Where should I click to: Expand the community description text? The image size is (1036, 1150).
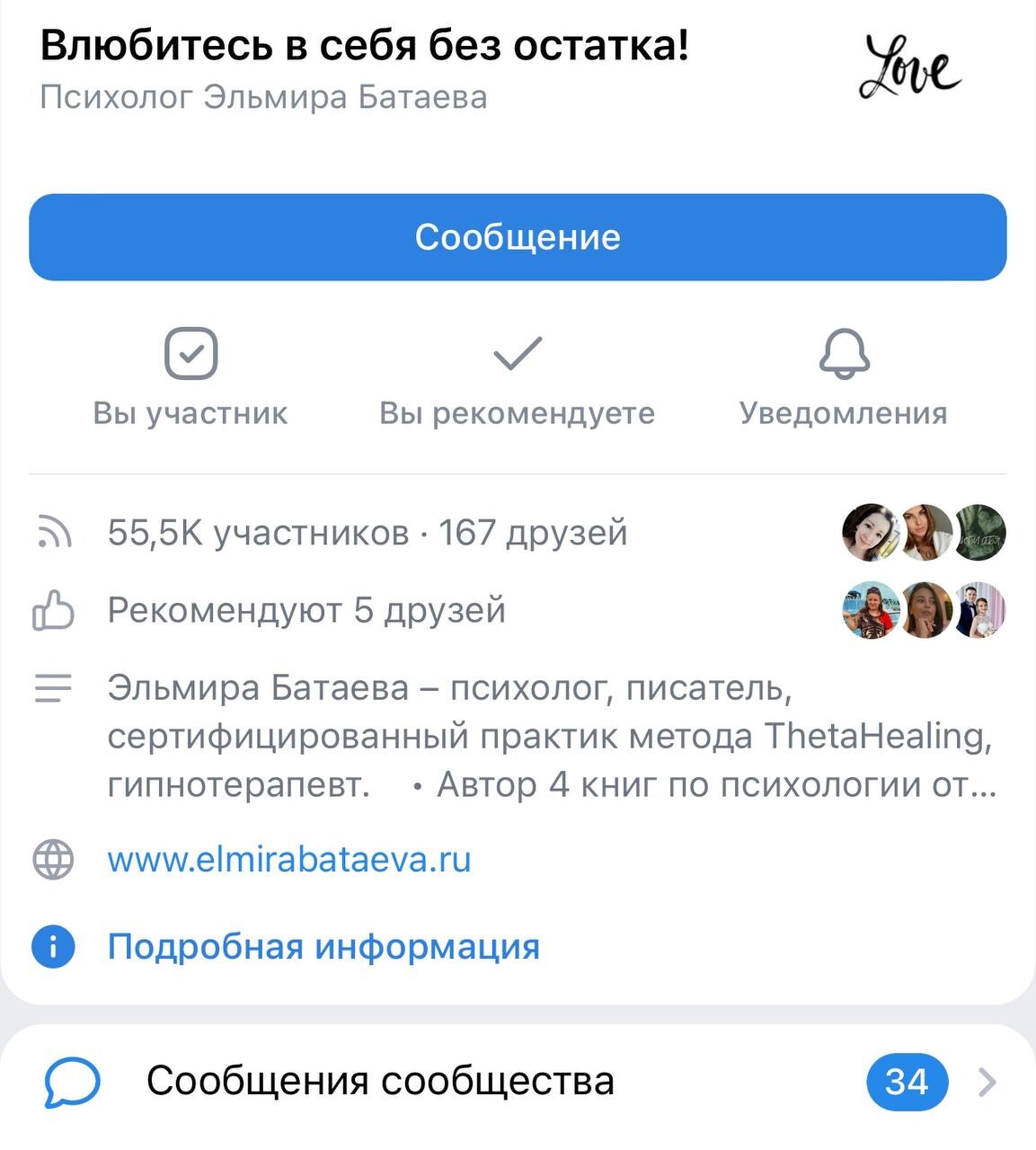(550, 737)
